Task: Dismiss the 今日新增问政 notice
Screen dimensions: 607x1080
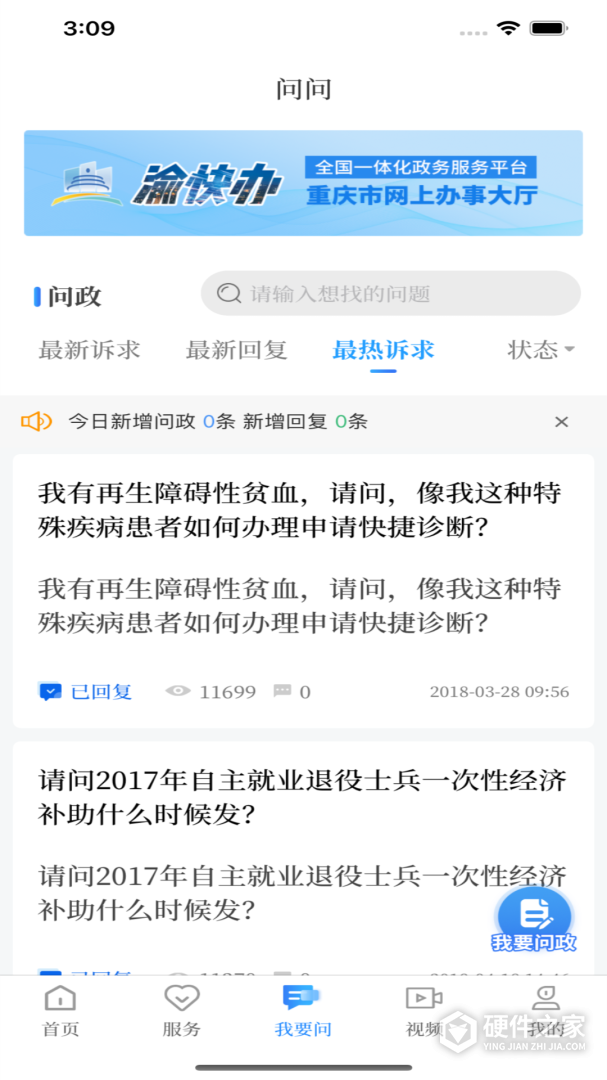Action: click(x=561, y=422)
